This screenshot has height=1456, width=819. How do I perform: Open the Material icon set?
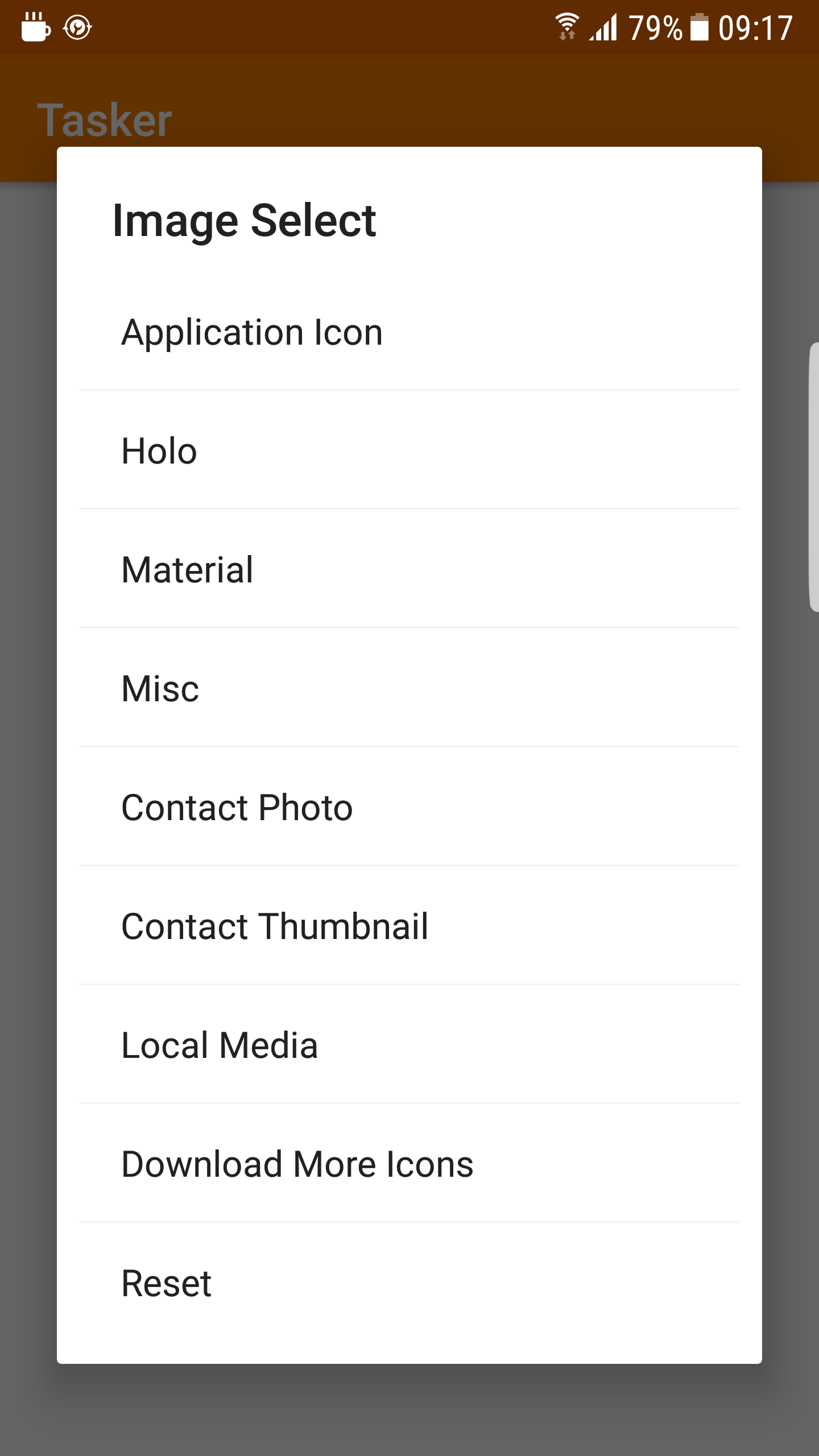pos(188,570)
